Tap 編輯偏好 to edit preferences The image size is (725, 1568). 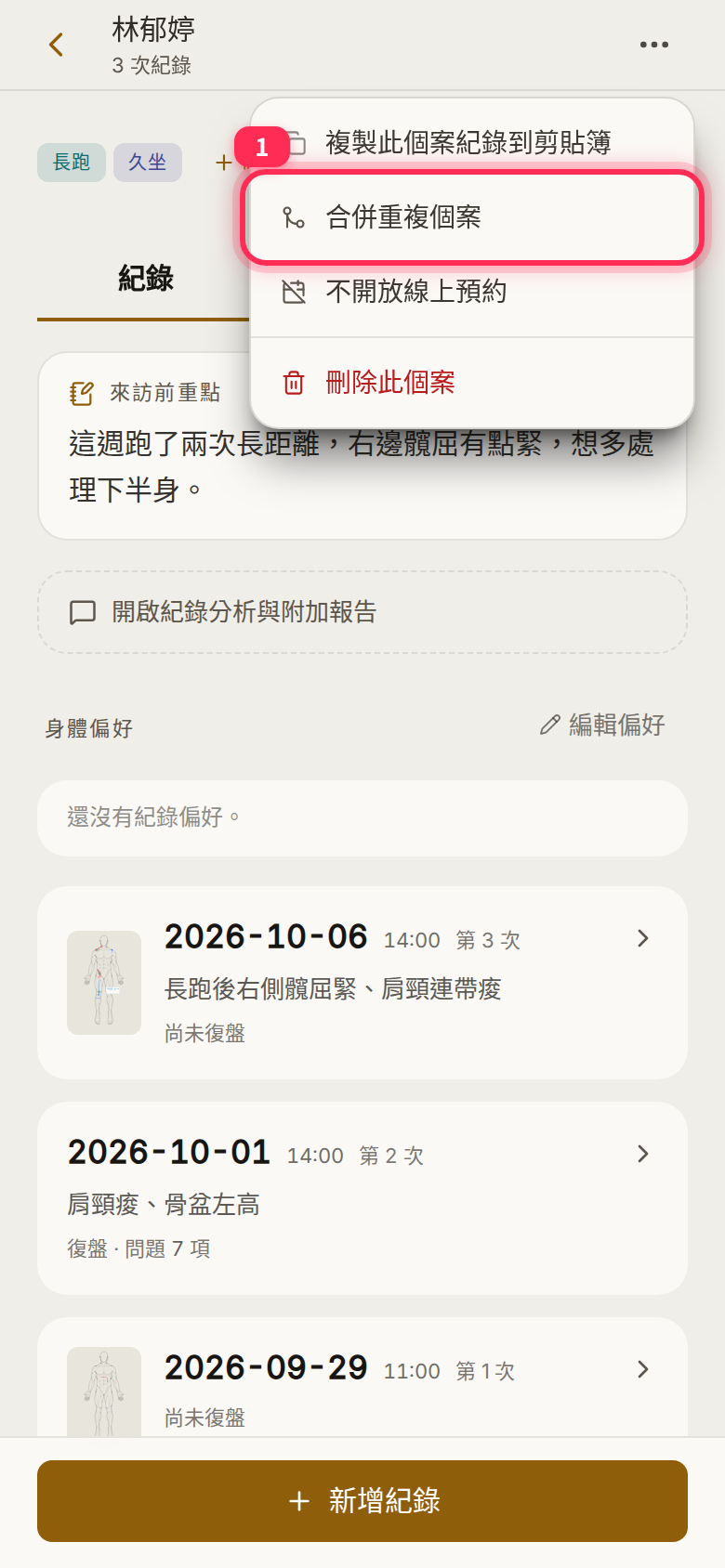pos(602,725)
